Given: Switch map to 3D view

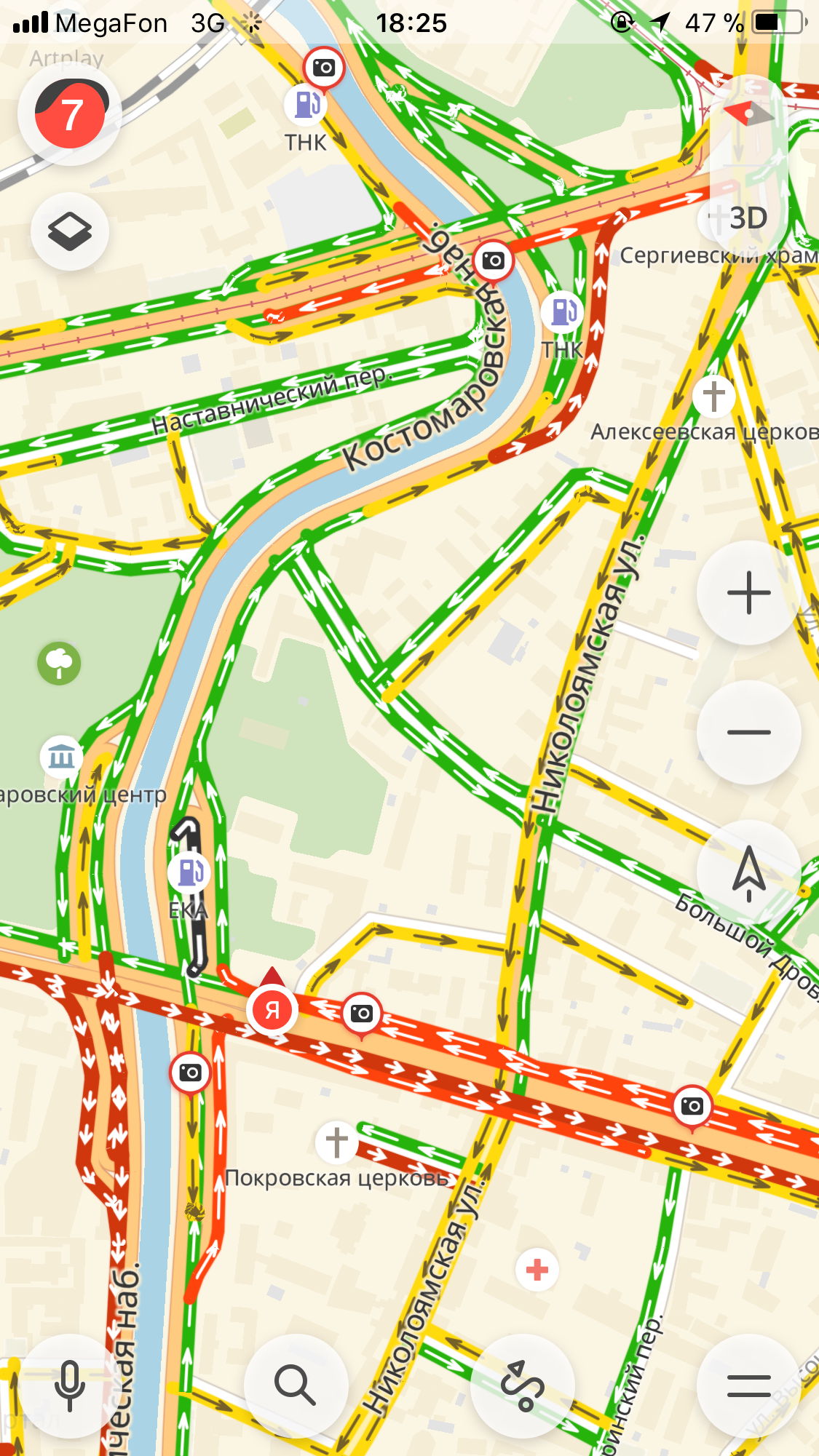Looking at the screenshot, I should pyautogui.click(x=748, y=218).
